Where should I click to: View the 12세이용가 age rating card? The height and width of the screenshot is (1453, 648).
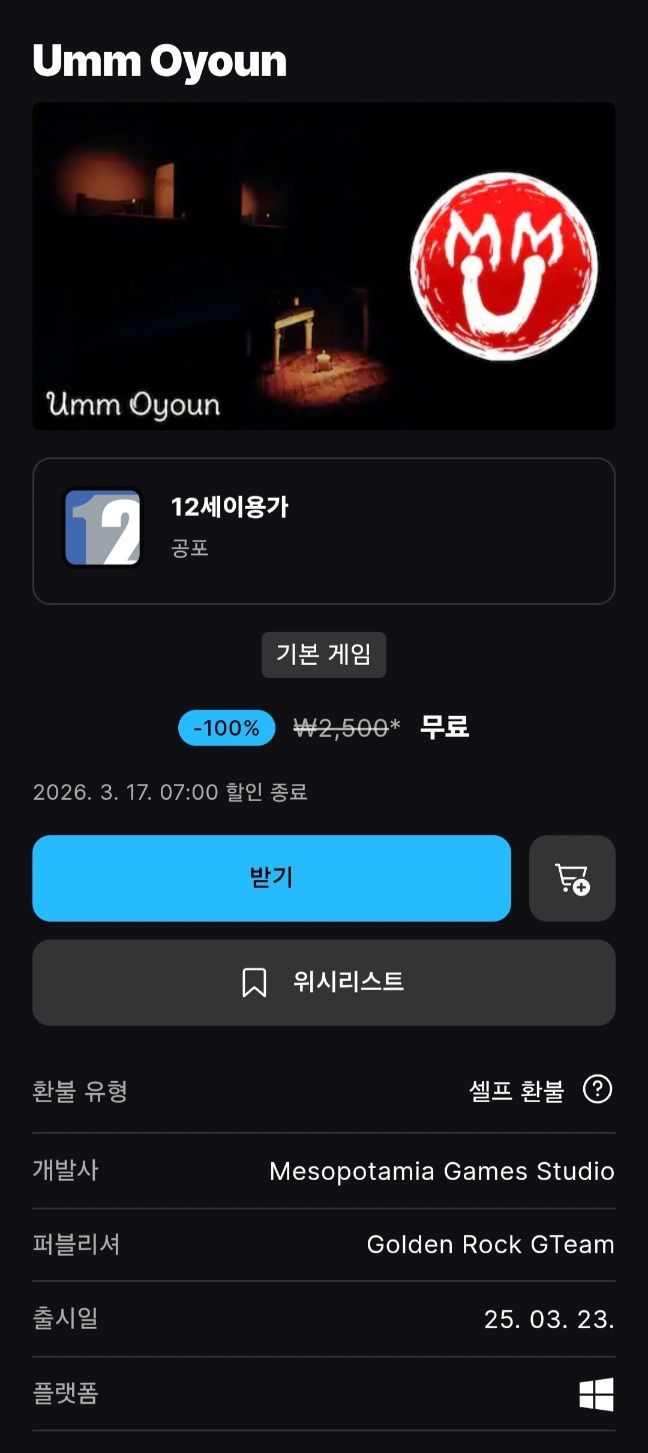[x=323, y=531]
